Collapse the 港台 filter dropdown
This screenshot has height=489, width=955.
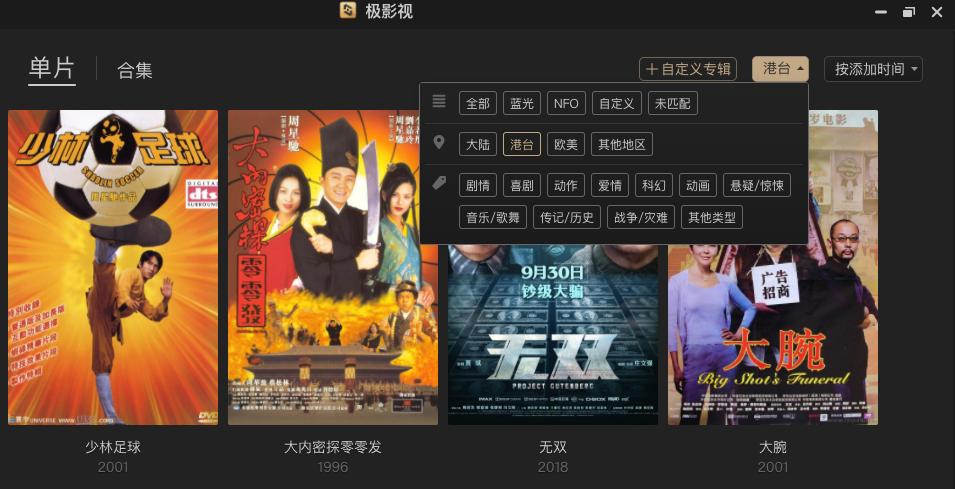[780, 69]
